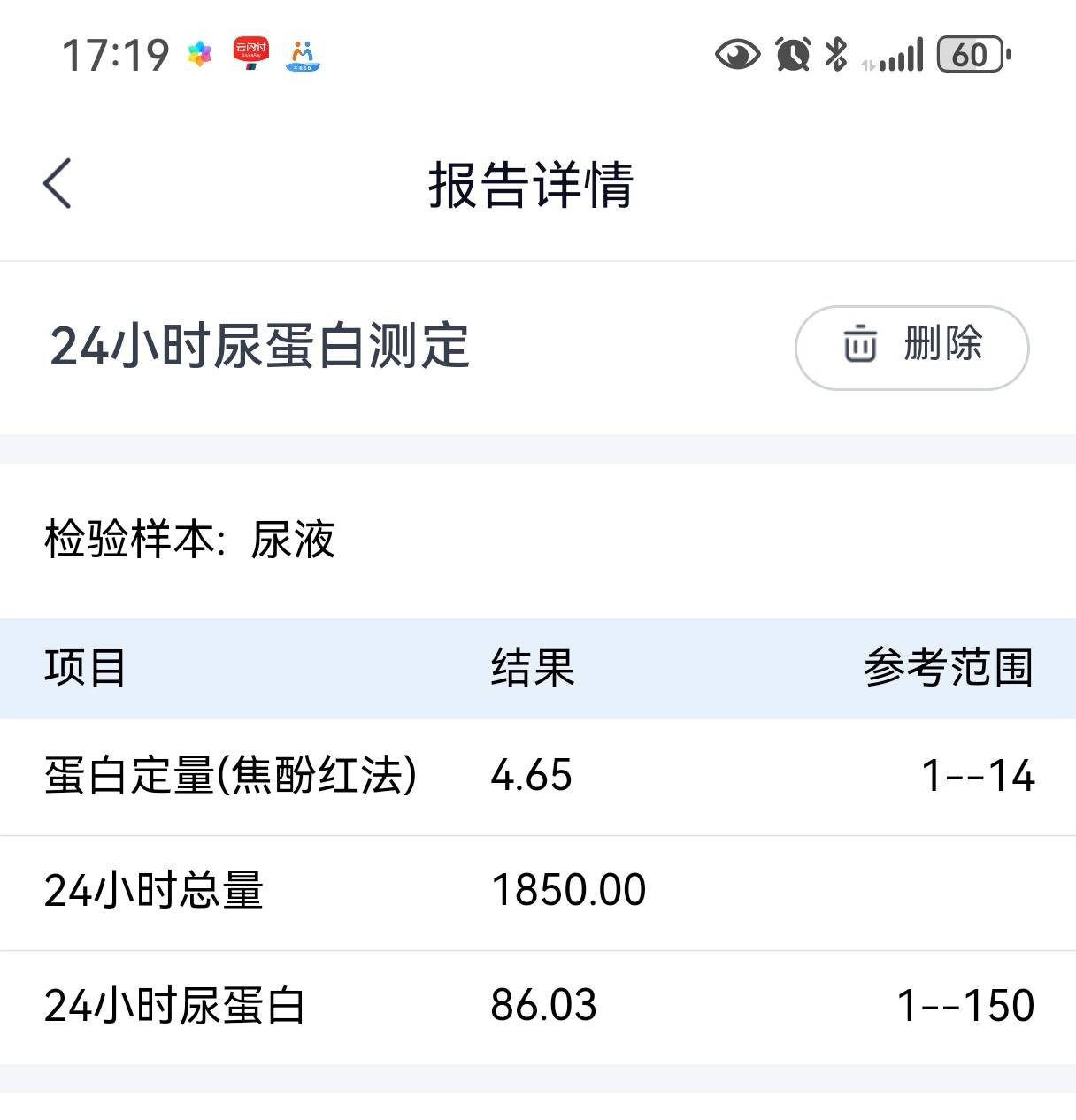Tap the 参考范围 column header
This screenshot has width=1076, height=1120.
coord(949,670)
